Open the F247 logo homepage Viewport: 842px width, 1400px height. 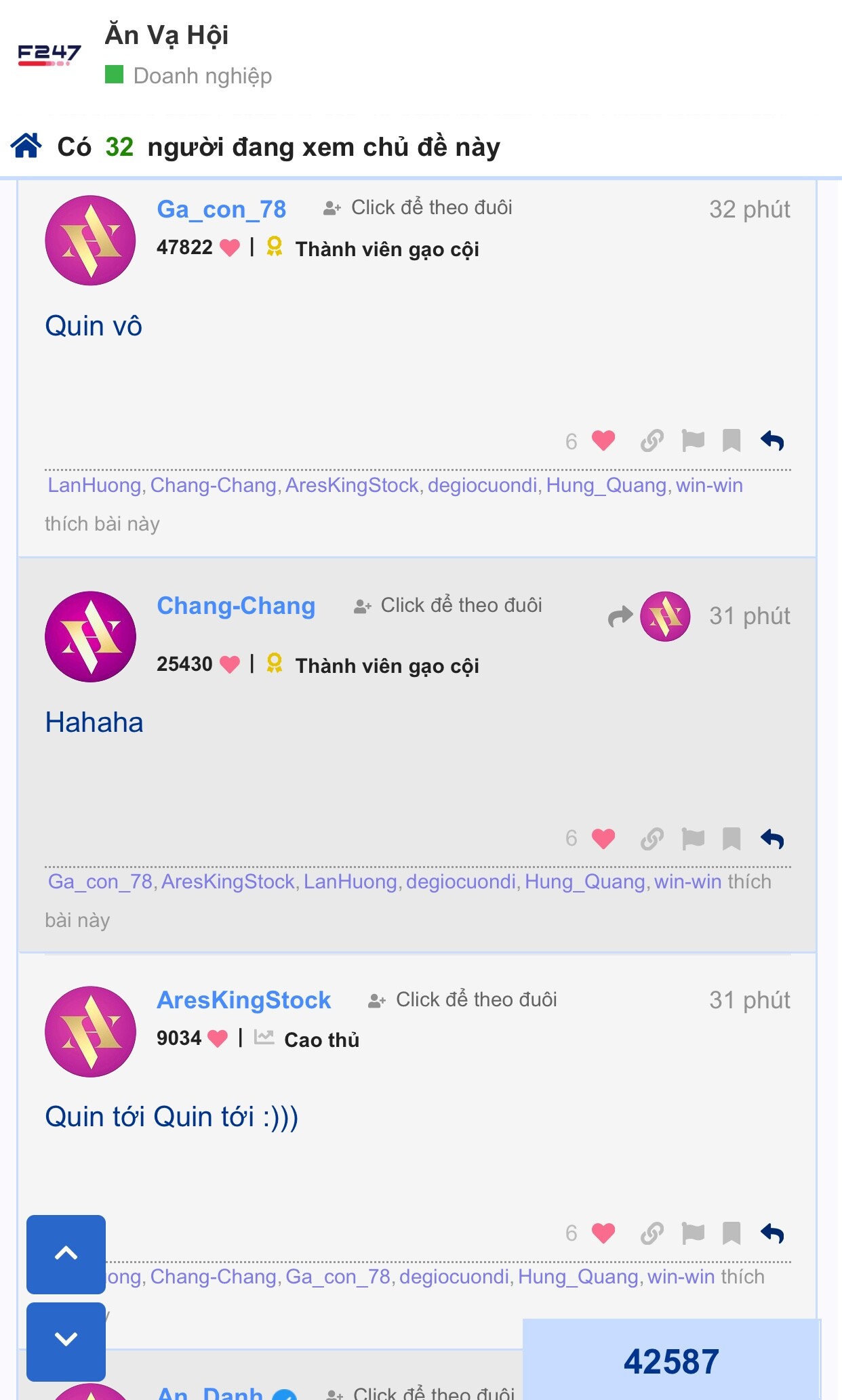[49, 54]
